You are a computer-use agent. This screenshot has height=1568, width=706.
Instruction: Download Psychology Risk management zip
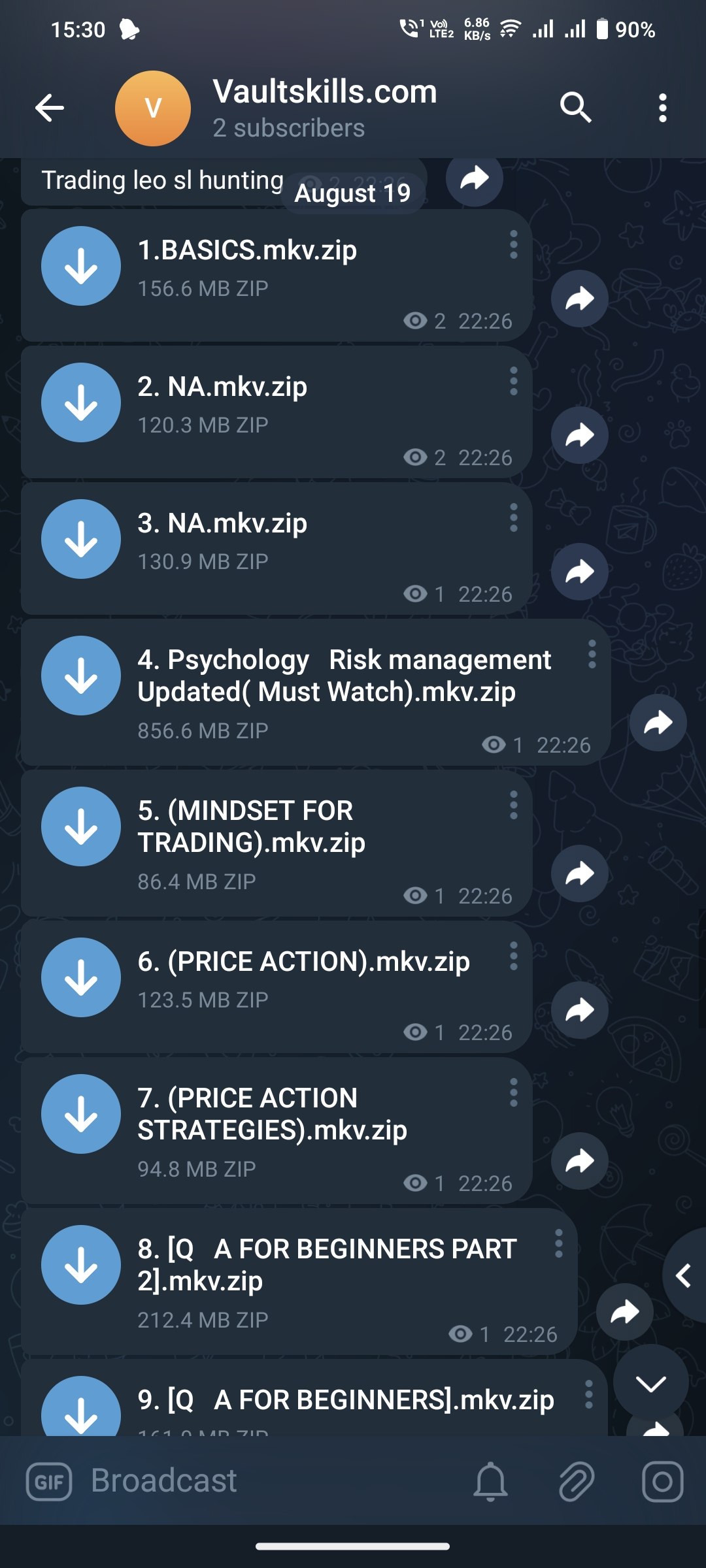(x=81, y=676)
